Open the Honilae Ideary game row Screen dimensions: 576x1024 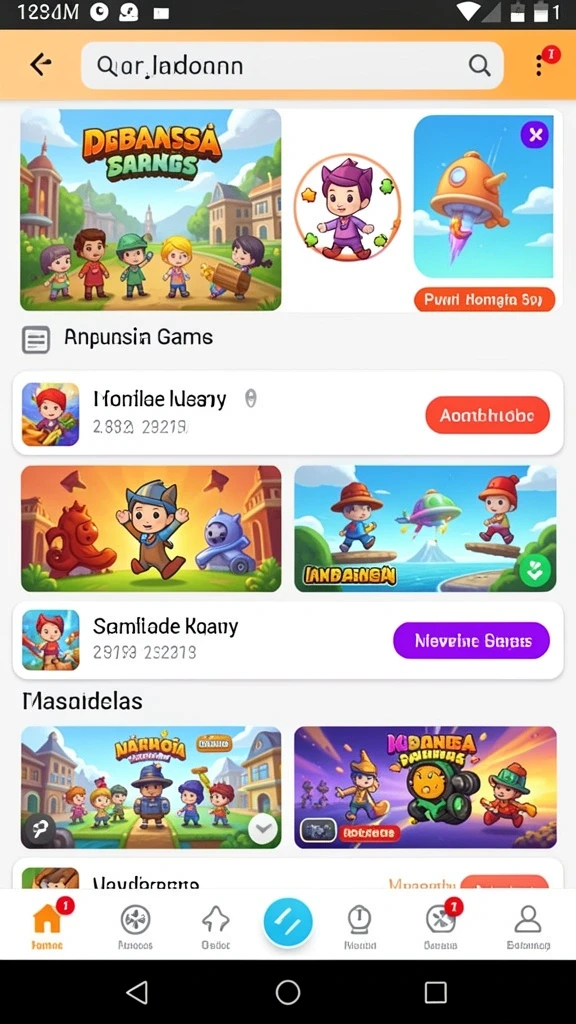tap(288, 413)
